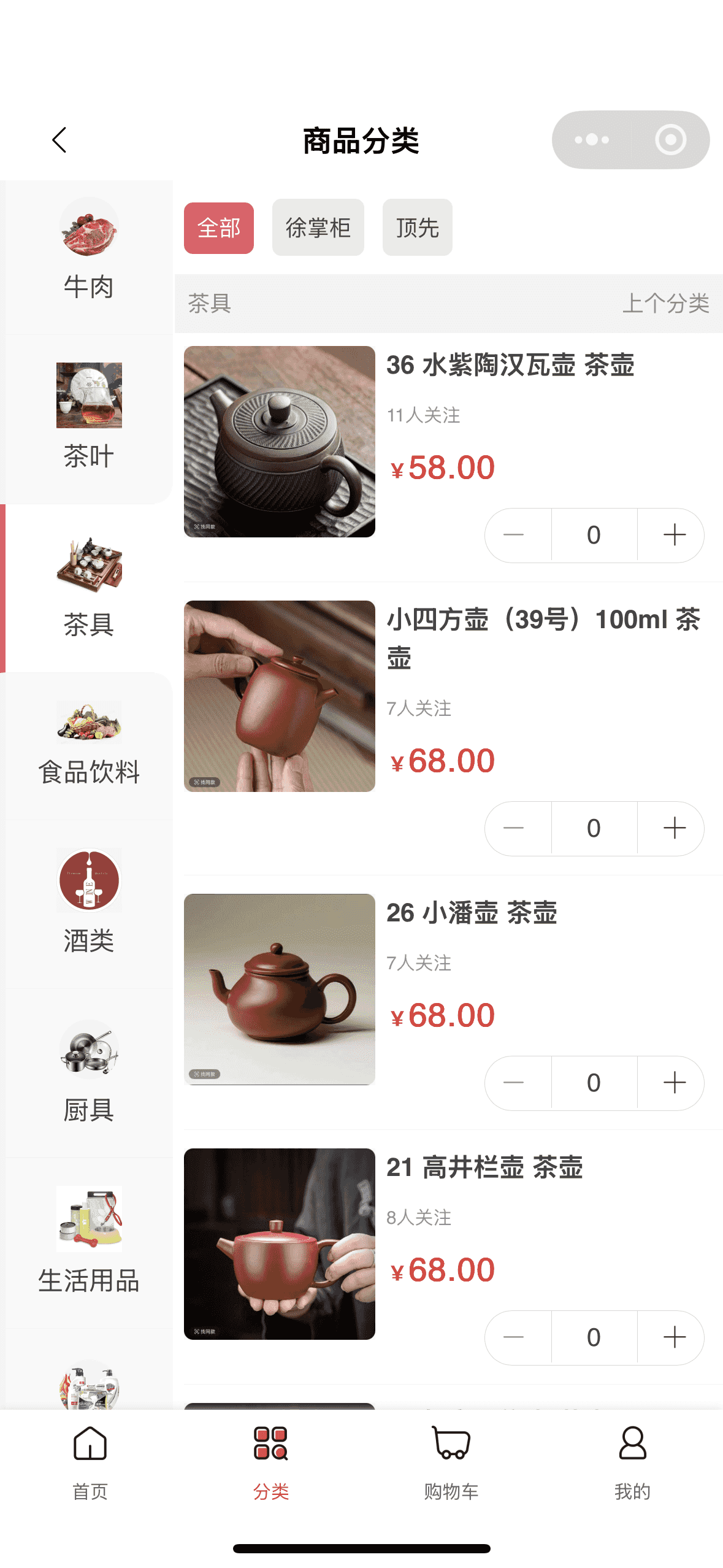
Task: Open the 购物车 tab
Action: point(451,1462)
